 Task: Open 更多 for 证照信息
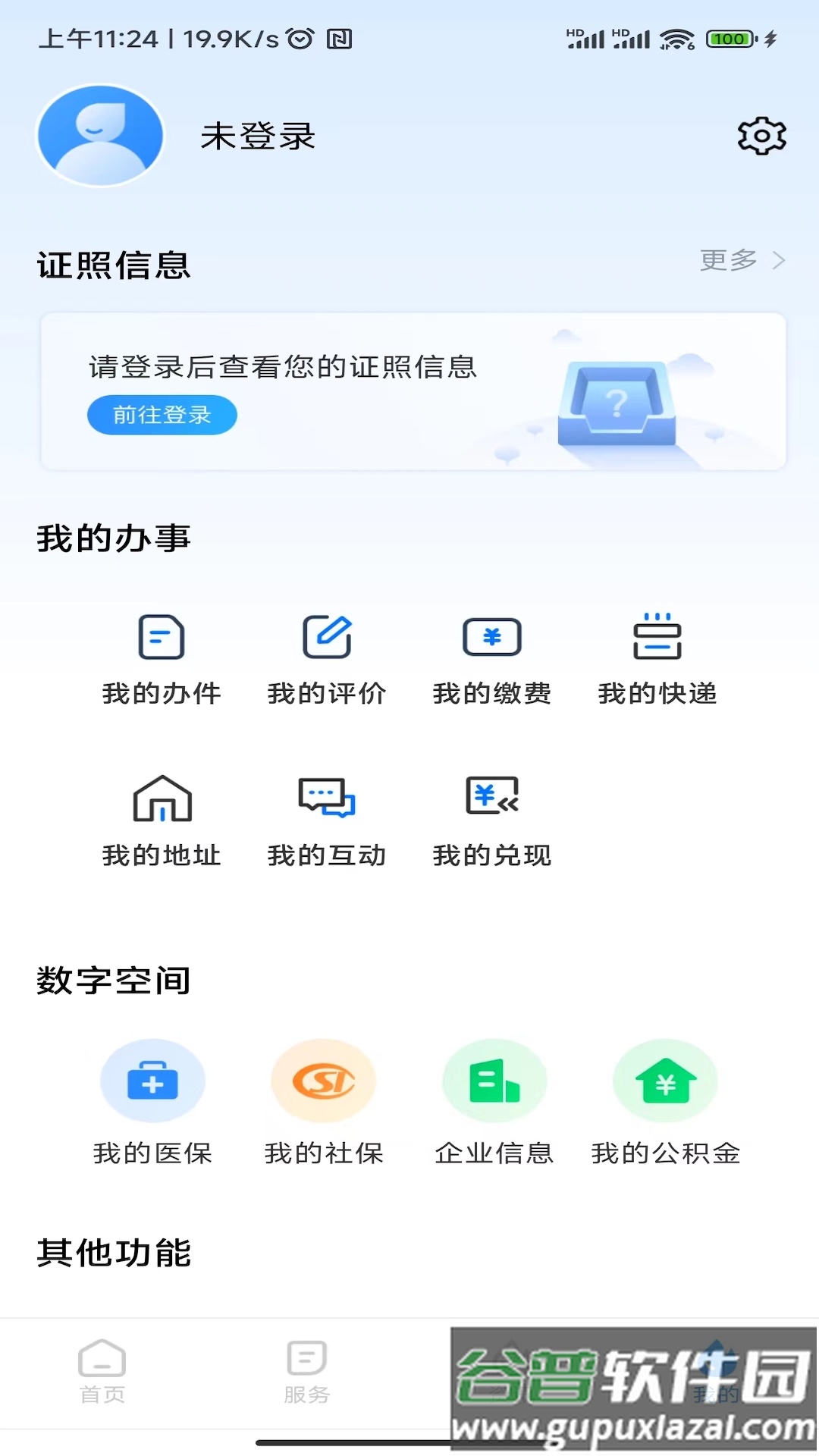click(x=741, y=260)
